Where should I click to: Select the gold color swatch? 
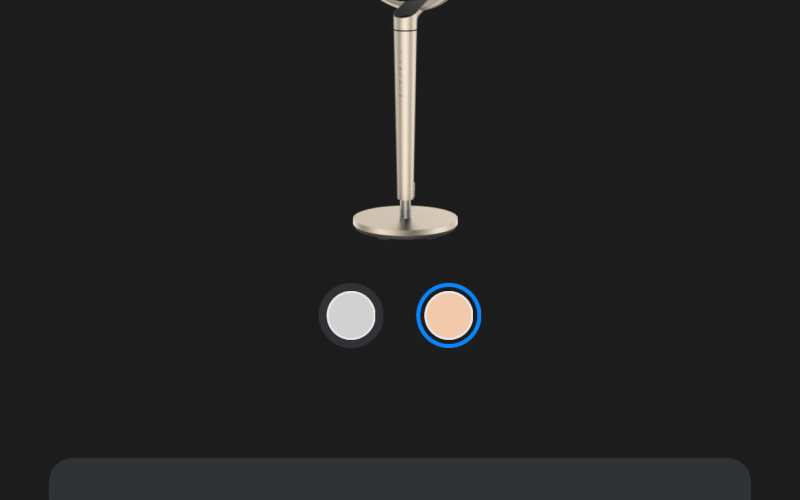pos(448,316)
